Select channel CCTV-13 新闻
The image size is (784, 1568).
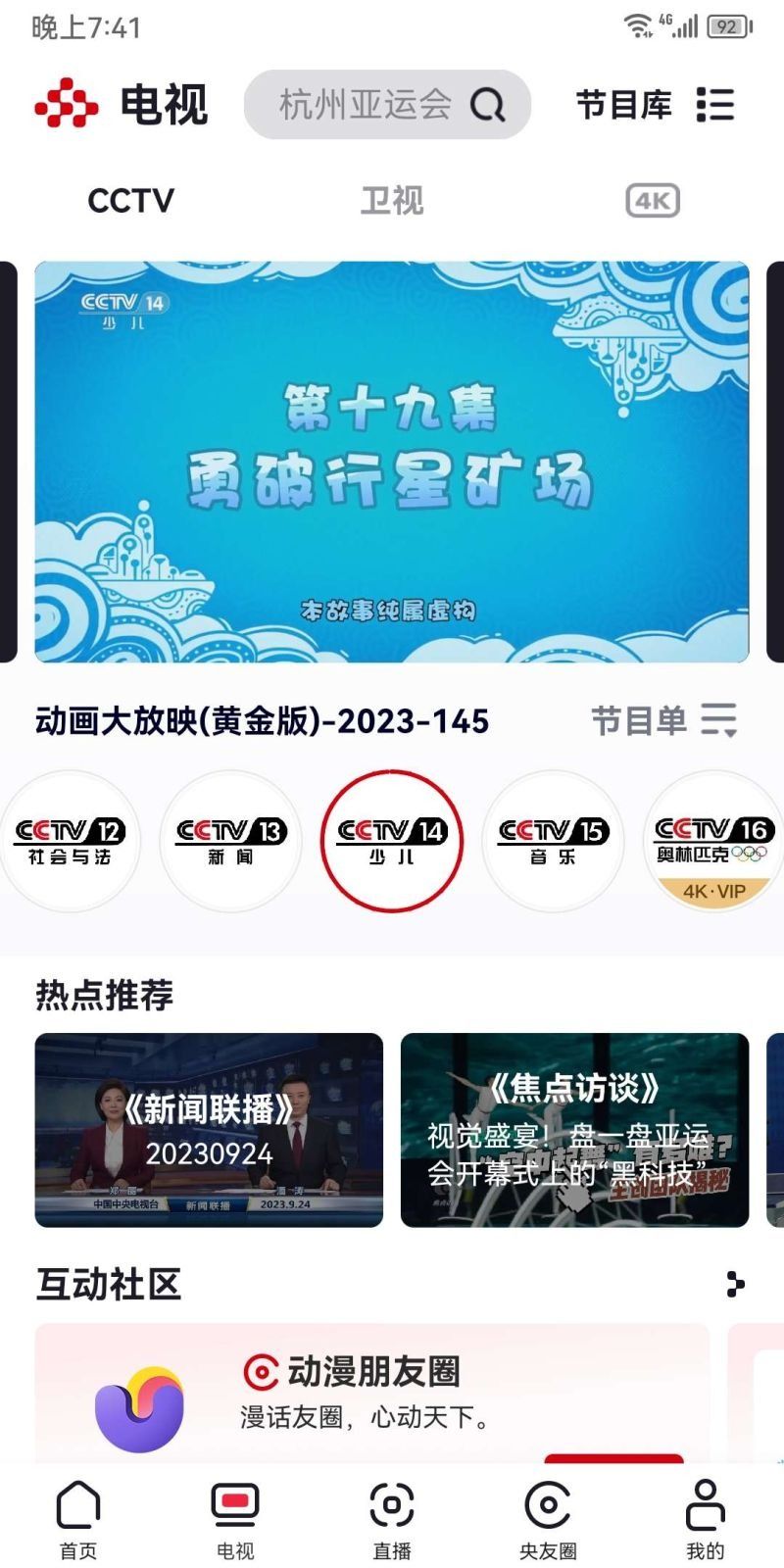tap(230, 841)
